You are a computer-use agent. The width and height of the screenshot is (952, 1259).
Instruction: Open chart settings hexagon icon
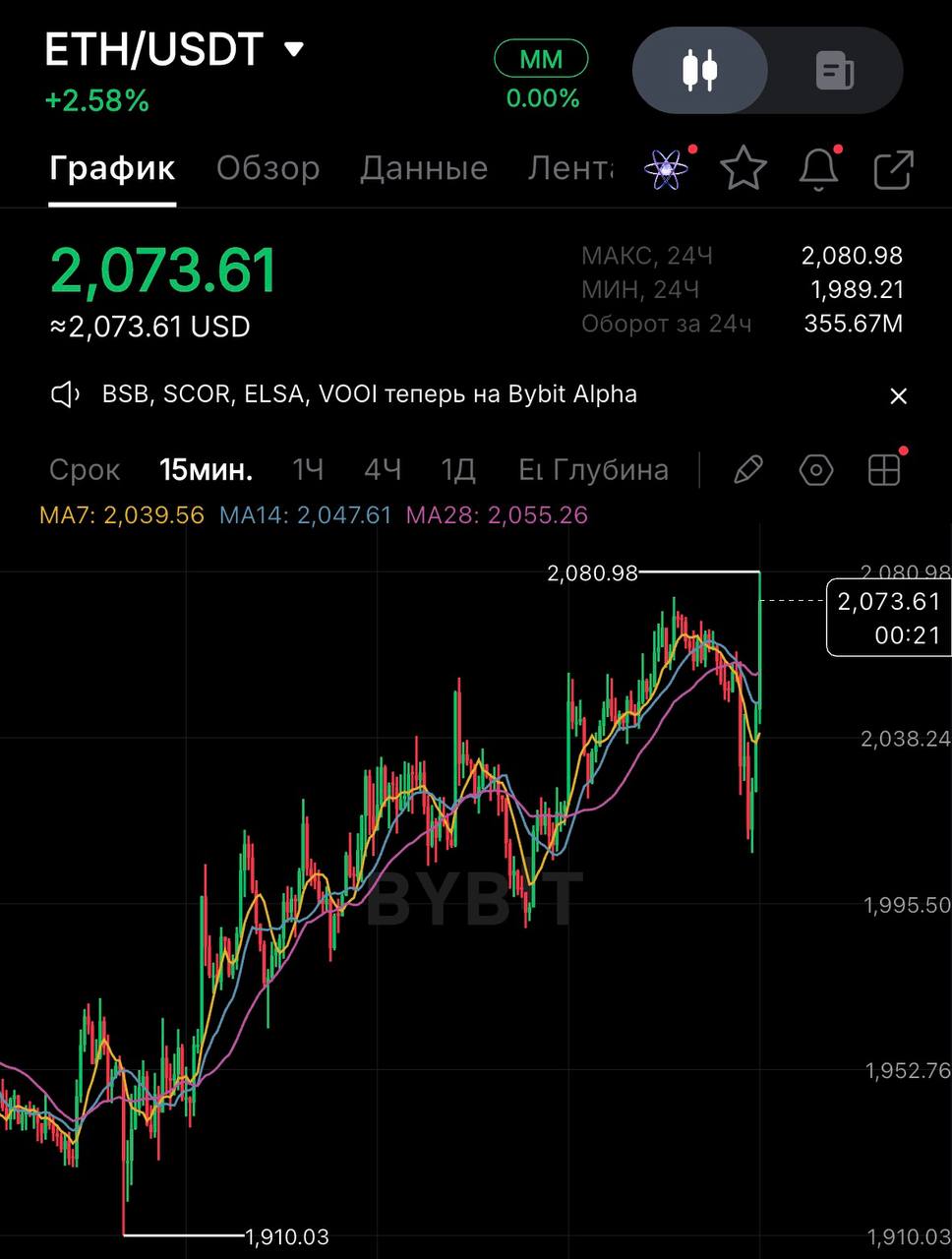(x=816, y=471)
